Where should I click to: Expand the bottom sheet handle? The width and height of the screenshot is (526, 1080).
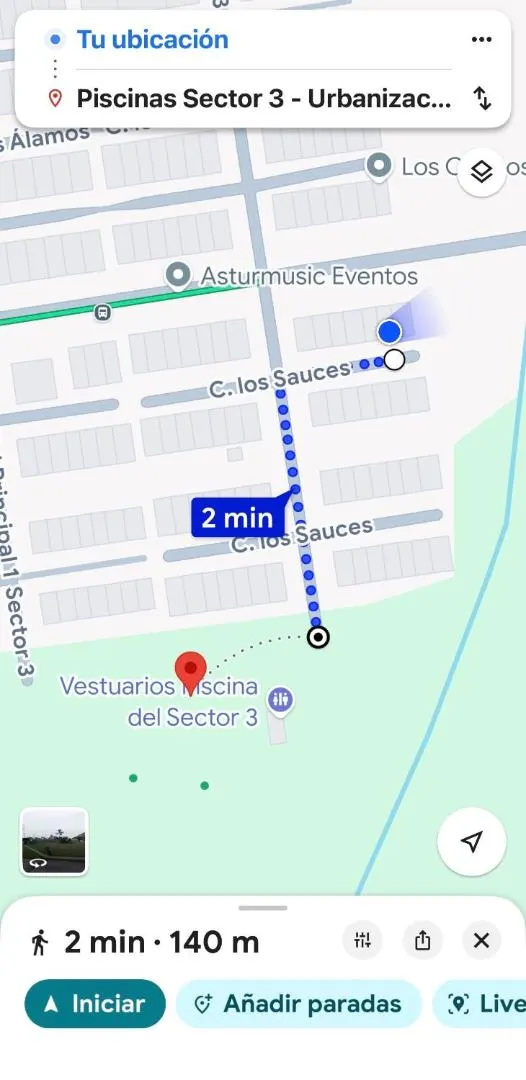click(262, 908)
